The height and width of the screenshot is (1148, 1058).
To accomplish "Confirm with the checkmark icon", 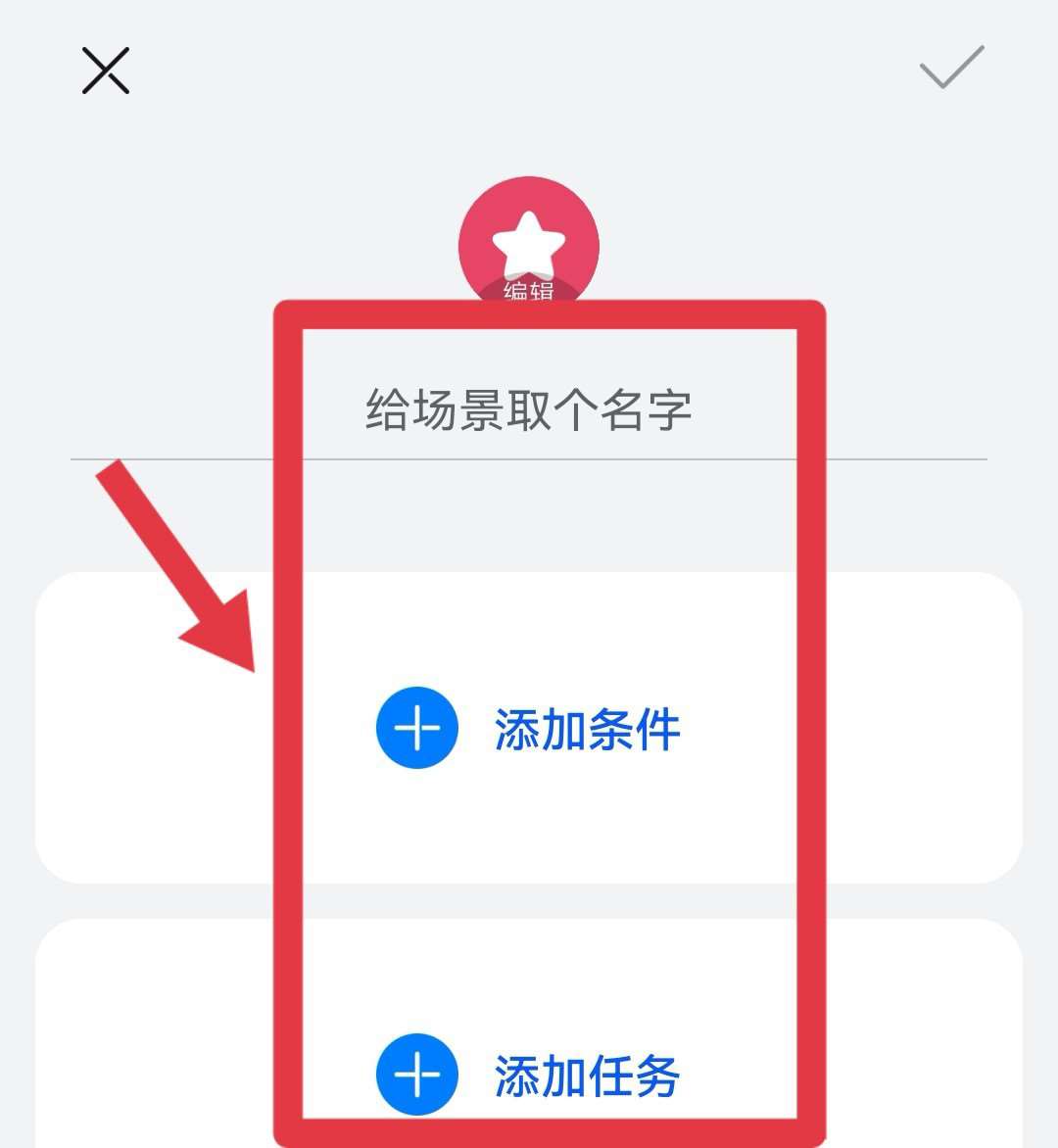I will coord(951,68).
